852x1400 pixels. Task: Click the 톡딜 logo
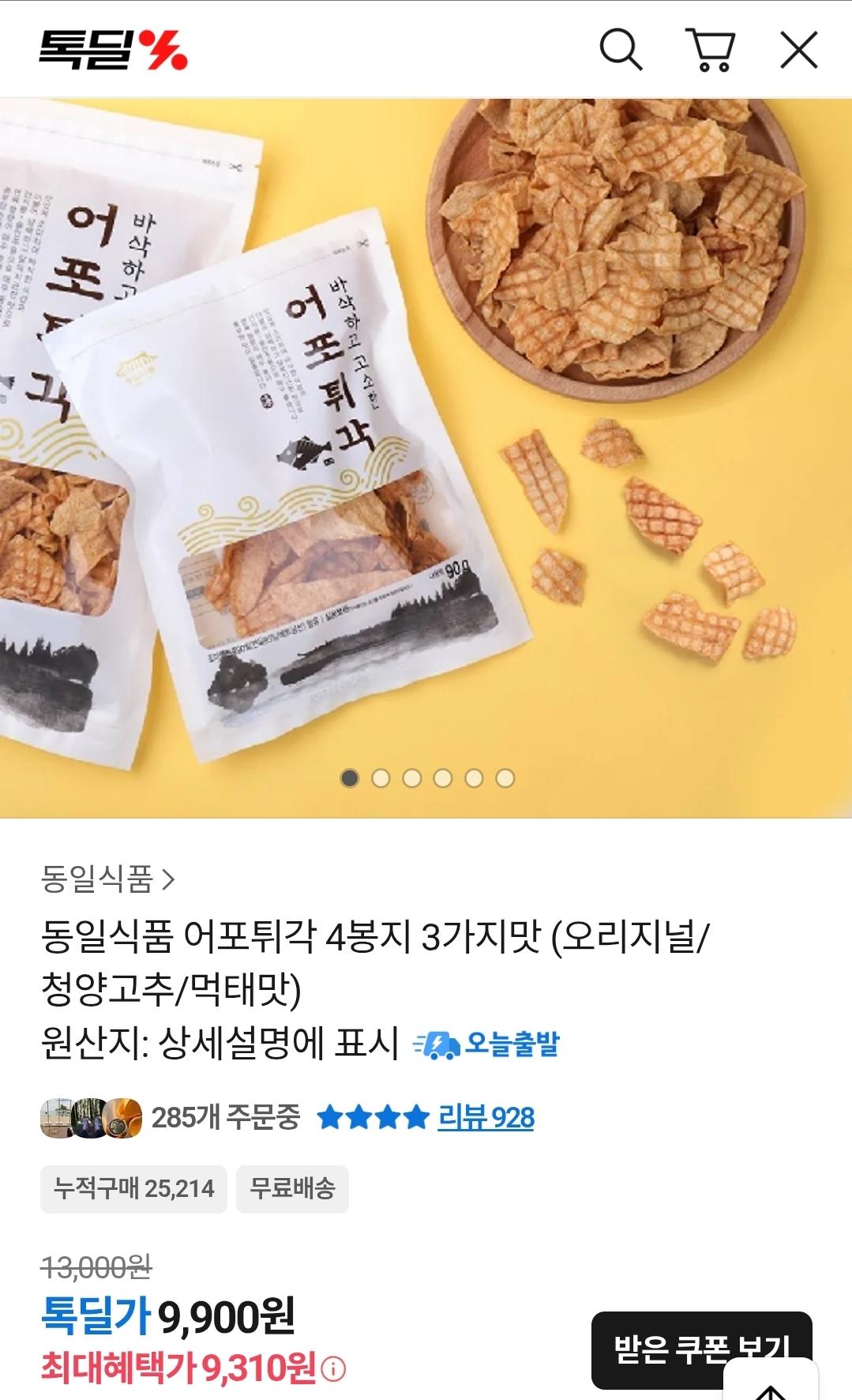[x=111, y=49]
